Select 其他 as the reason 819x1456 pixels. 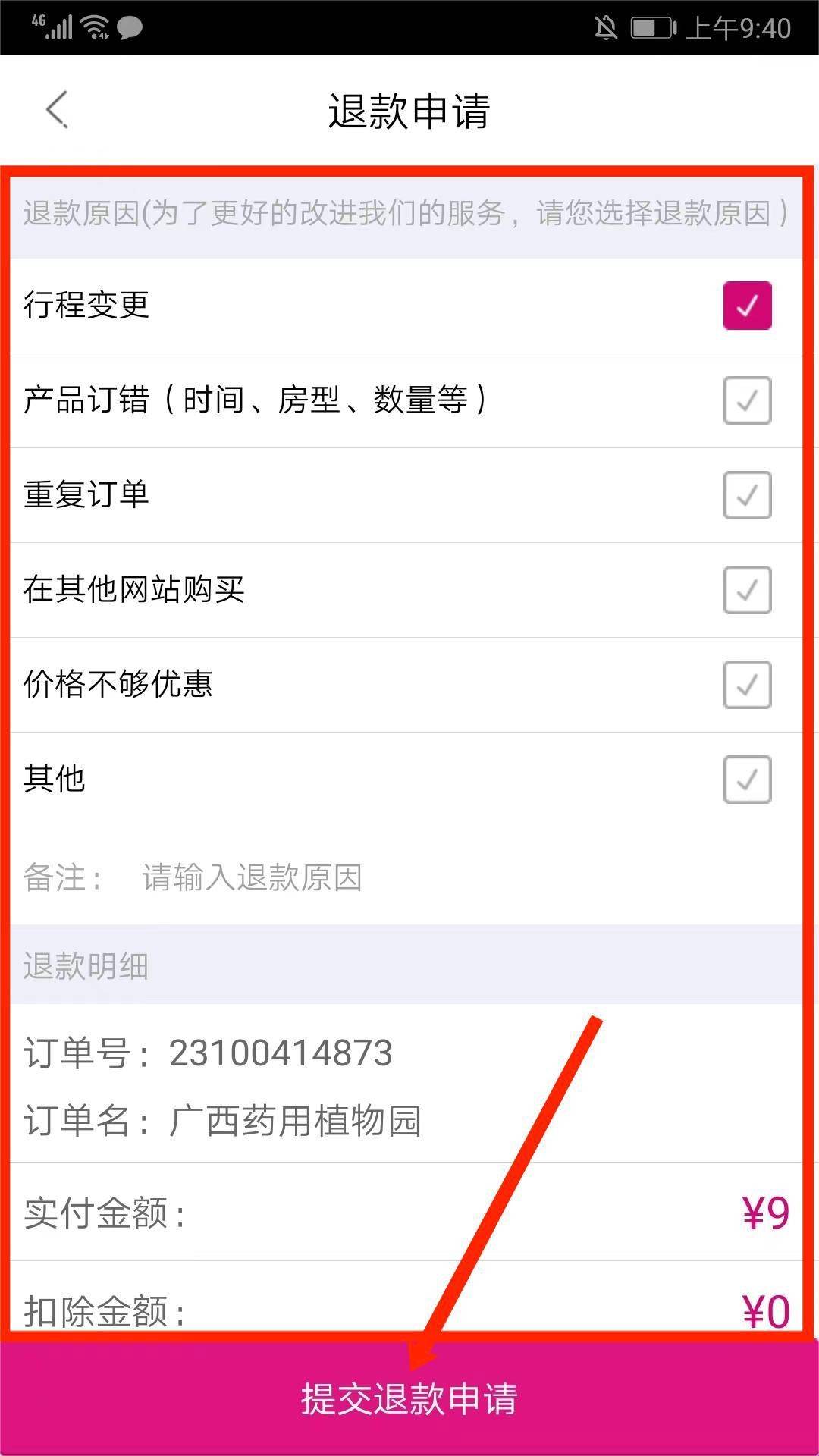(747, 780)
